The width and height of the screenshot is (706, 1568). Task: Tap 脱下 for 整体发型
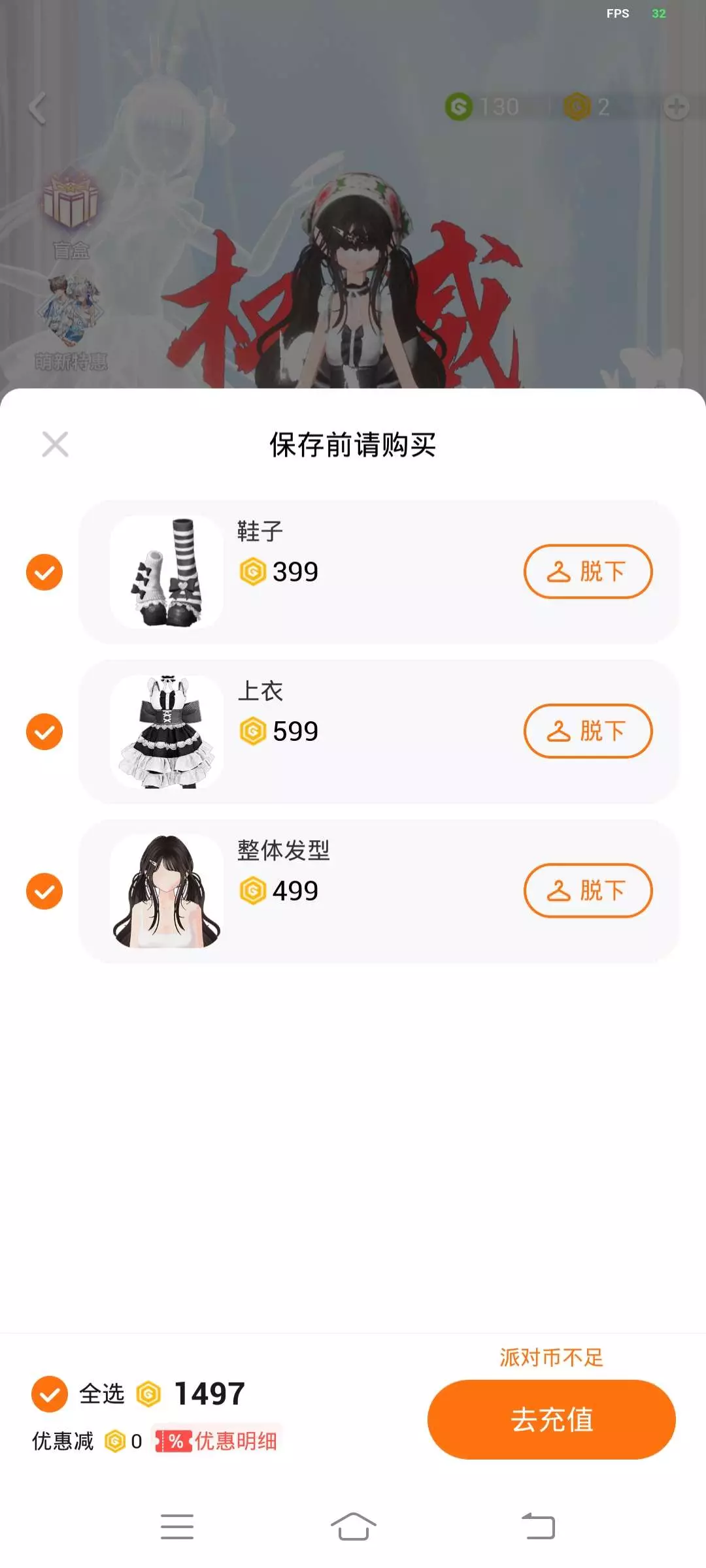point(588,890)
